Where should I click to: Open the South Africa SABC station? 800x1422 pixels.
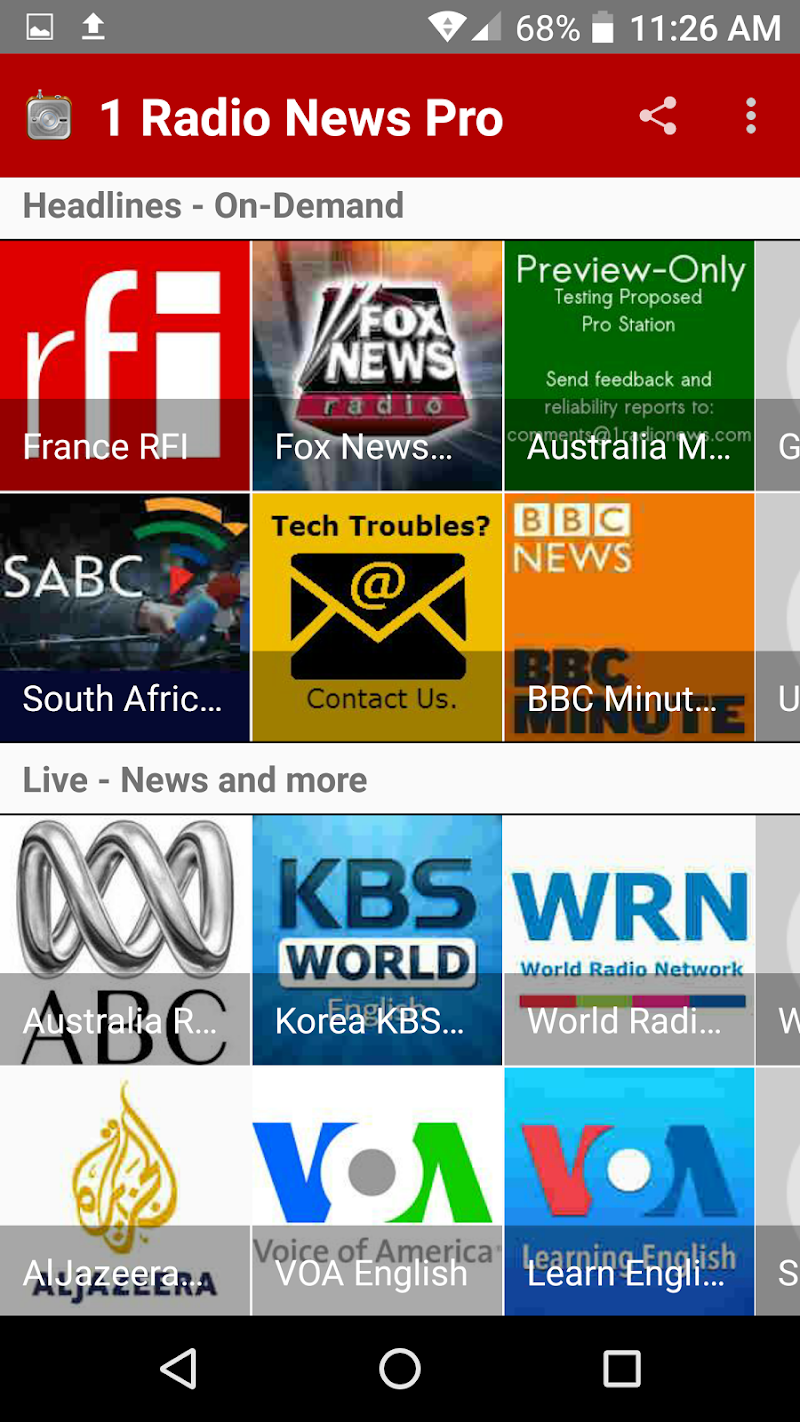(124, 617)
